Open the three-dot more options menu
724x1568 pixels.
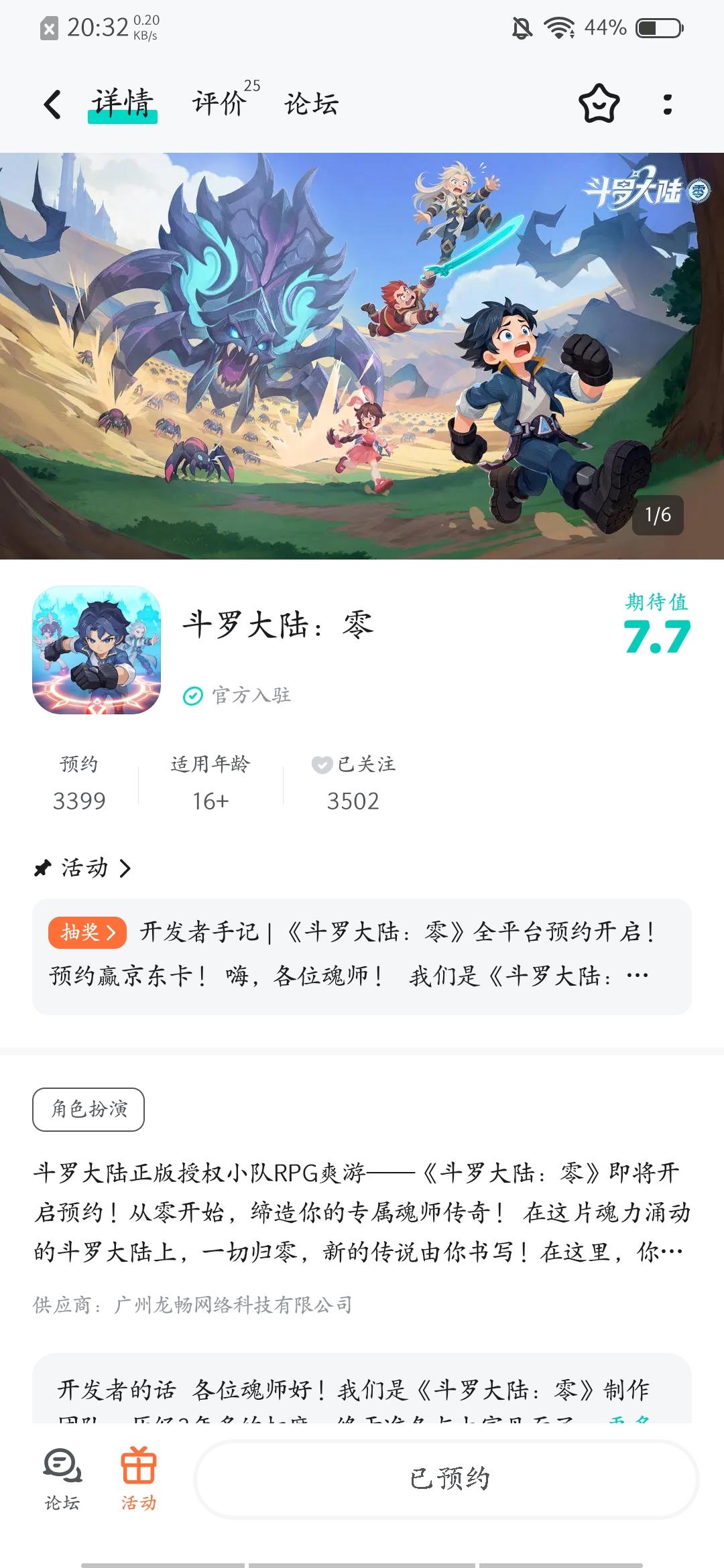click(666, 105)
